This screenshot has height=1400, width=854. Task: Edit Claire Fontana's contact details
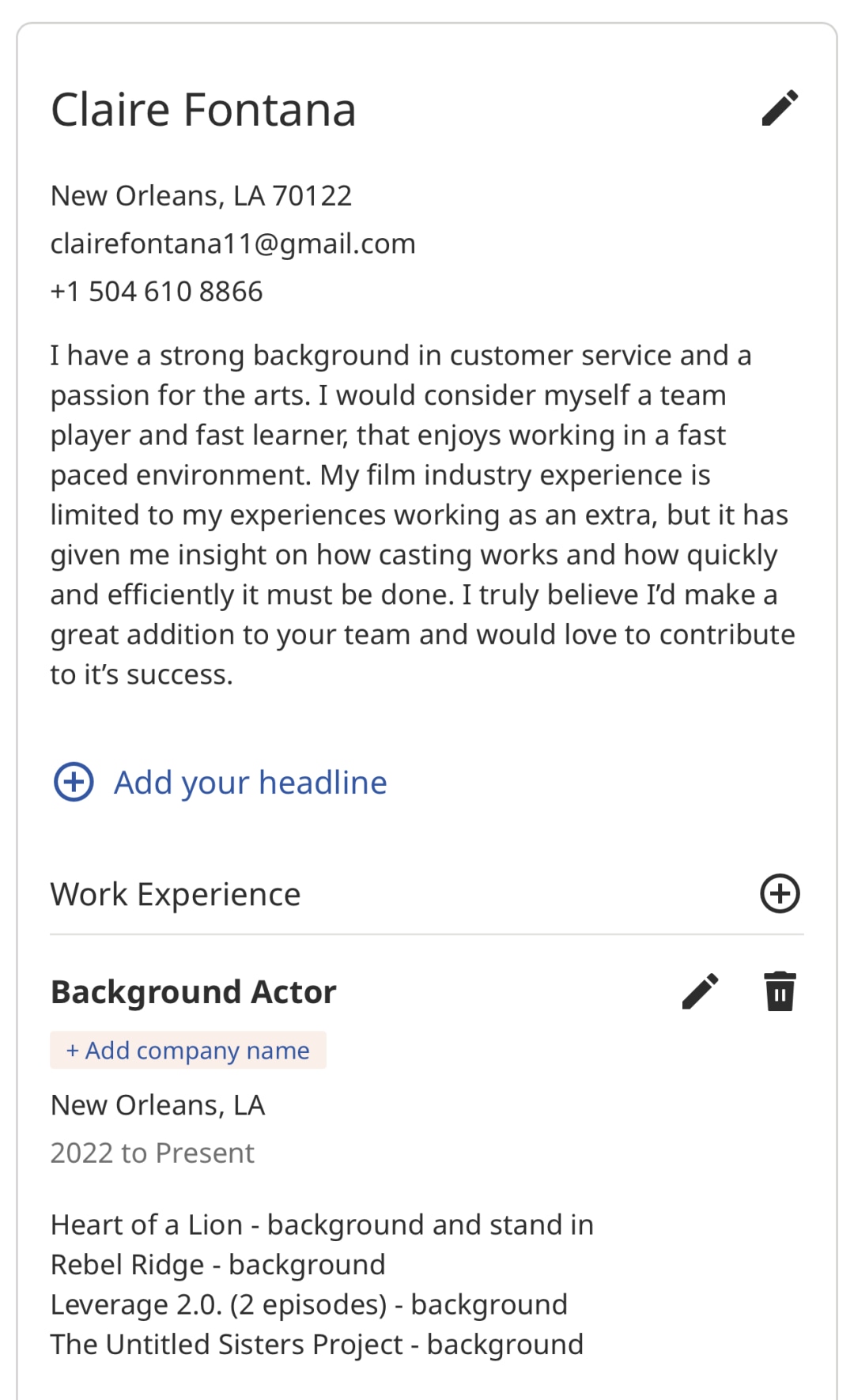(780, 108)
